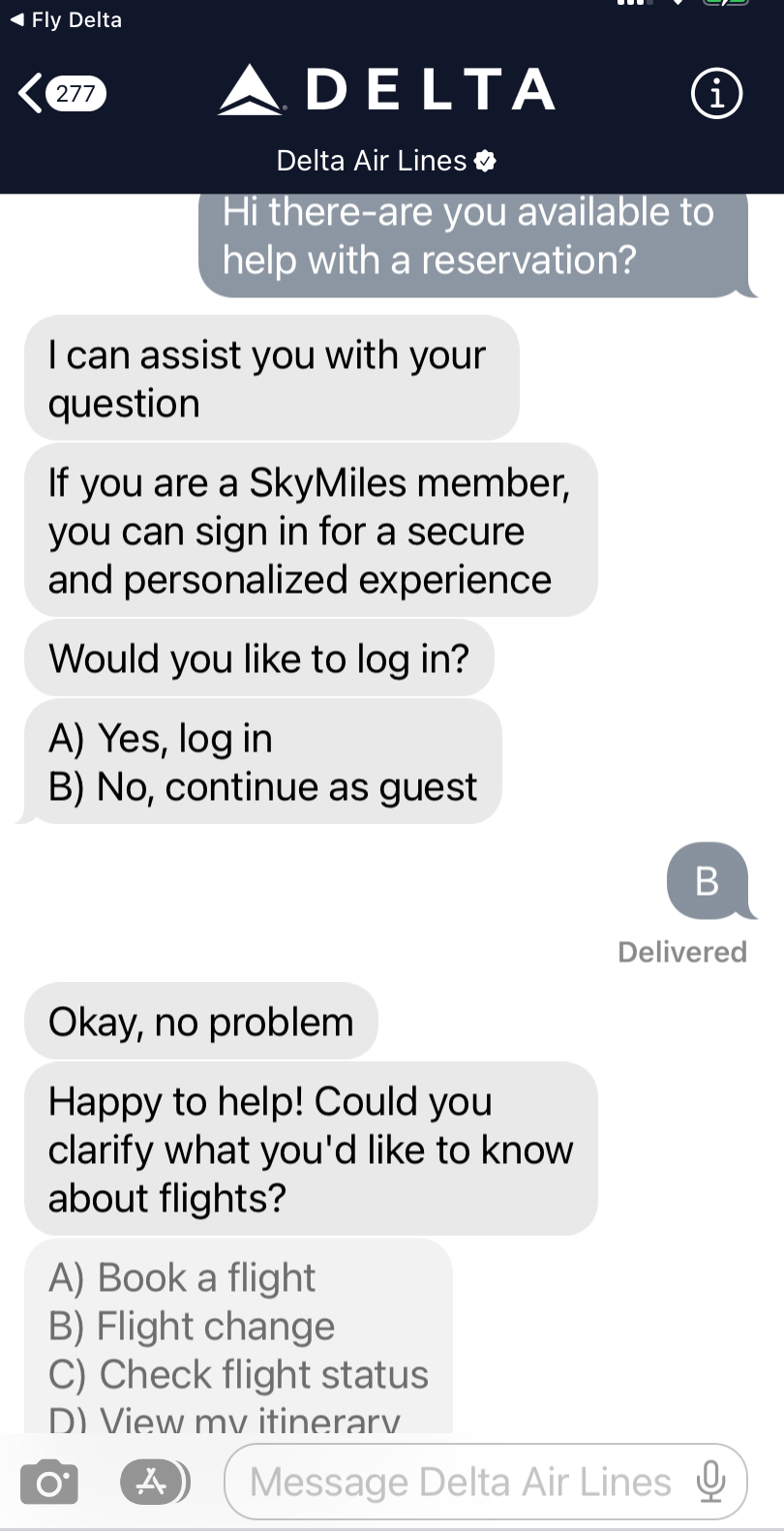Open the camera to attach a photo
The image size is (784, 1531).
point(49,1482)
